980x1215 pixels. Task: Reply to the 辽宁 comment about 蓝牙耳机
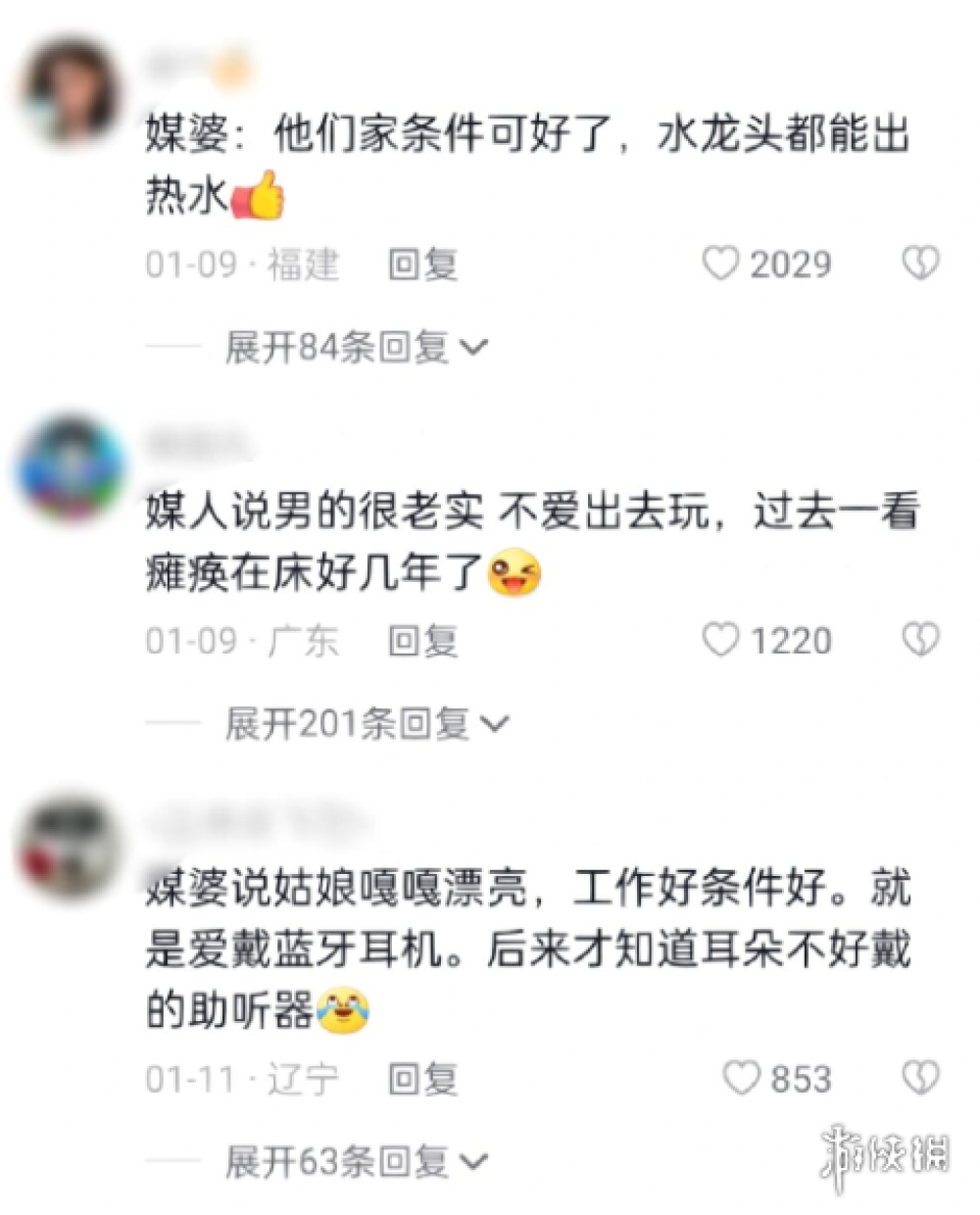(x=422, y=1079)
